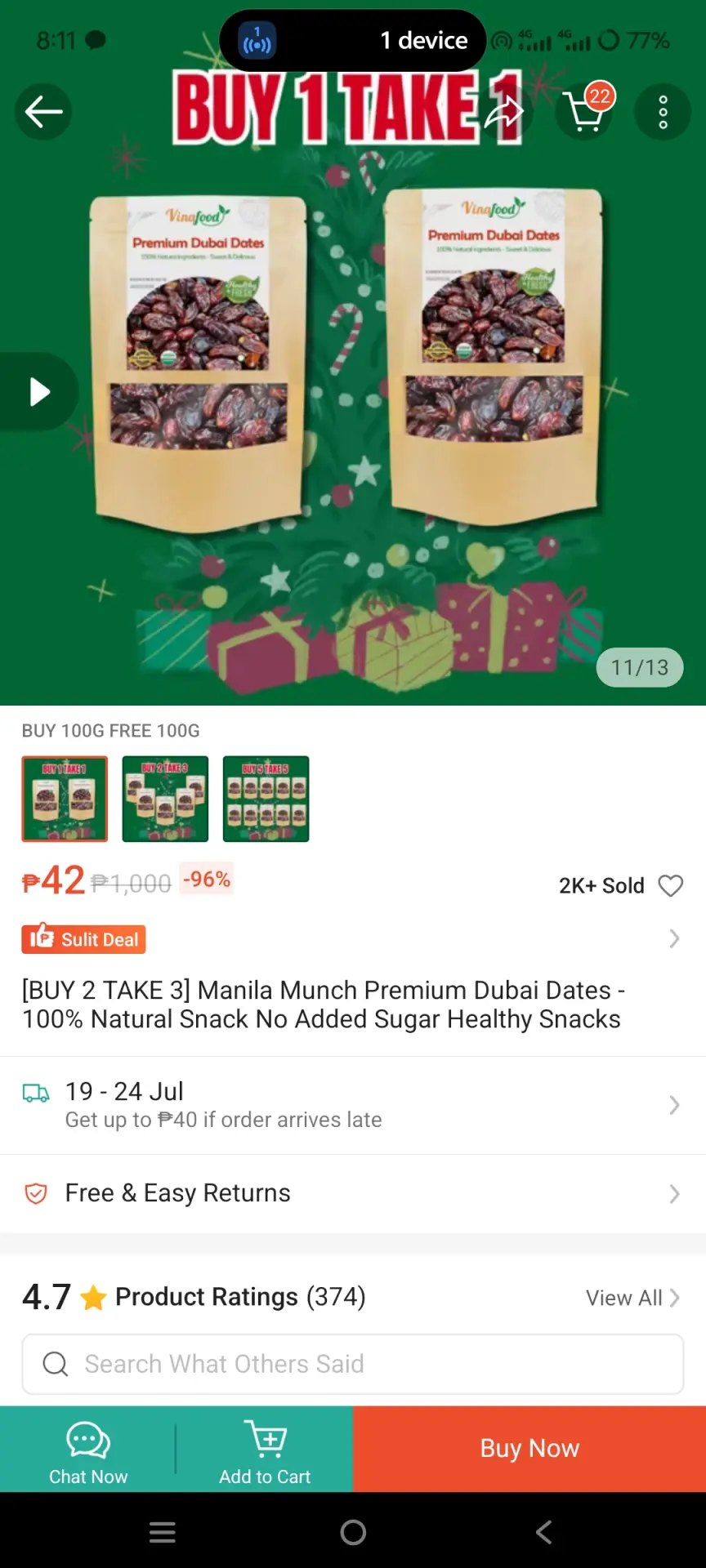The height and width of the screenshot is (1568, 706).
Task: Start a chat with Chat Now
Action: point(88,1449)
